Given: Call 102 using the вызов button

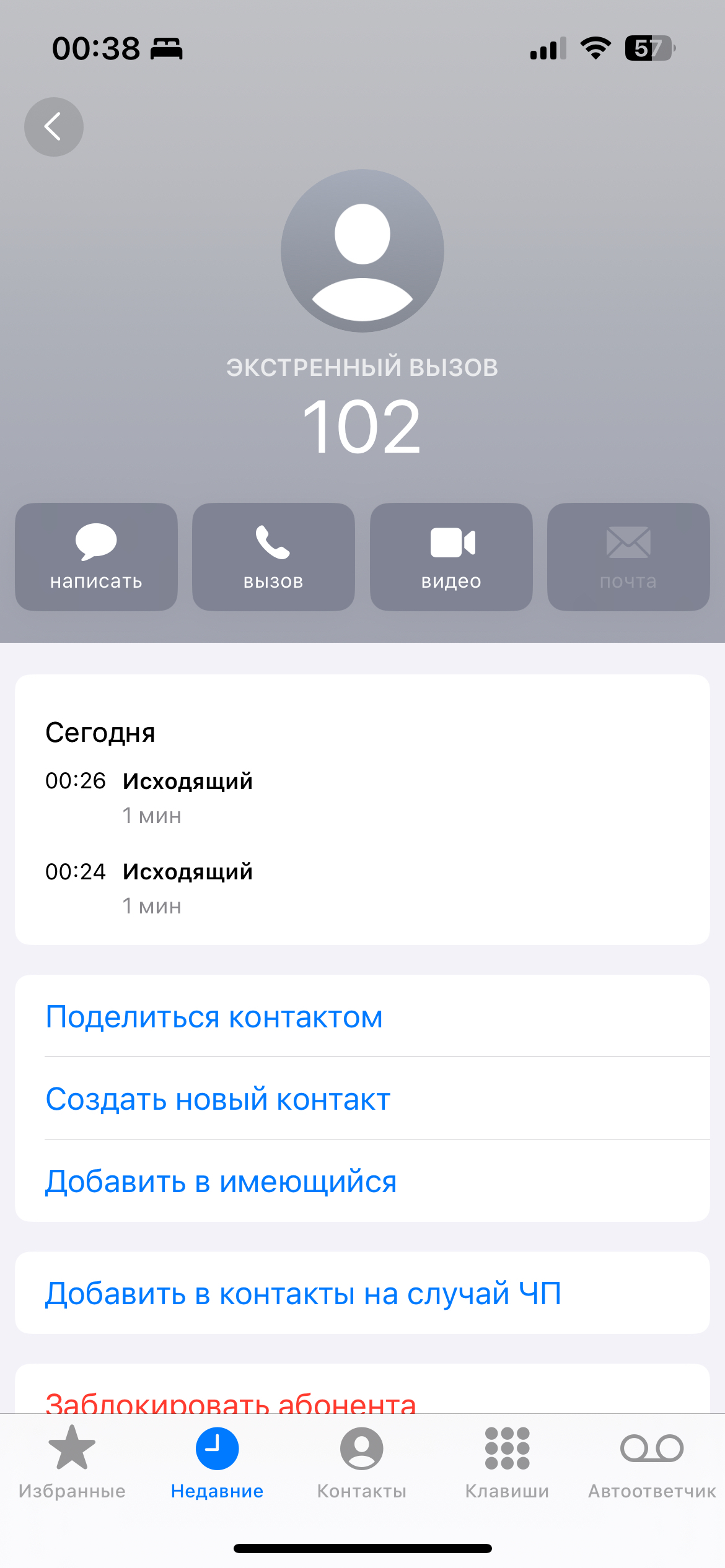Looking at the screenshot, I should coord(273,556).
